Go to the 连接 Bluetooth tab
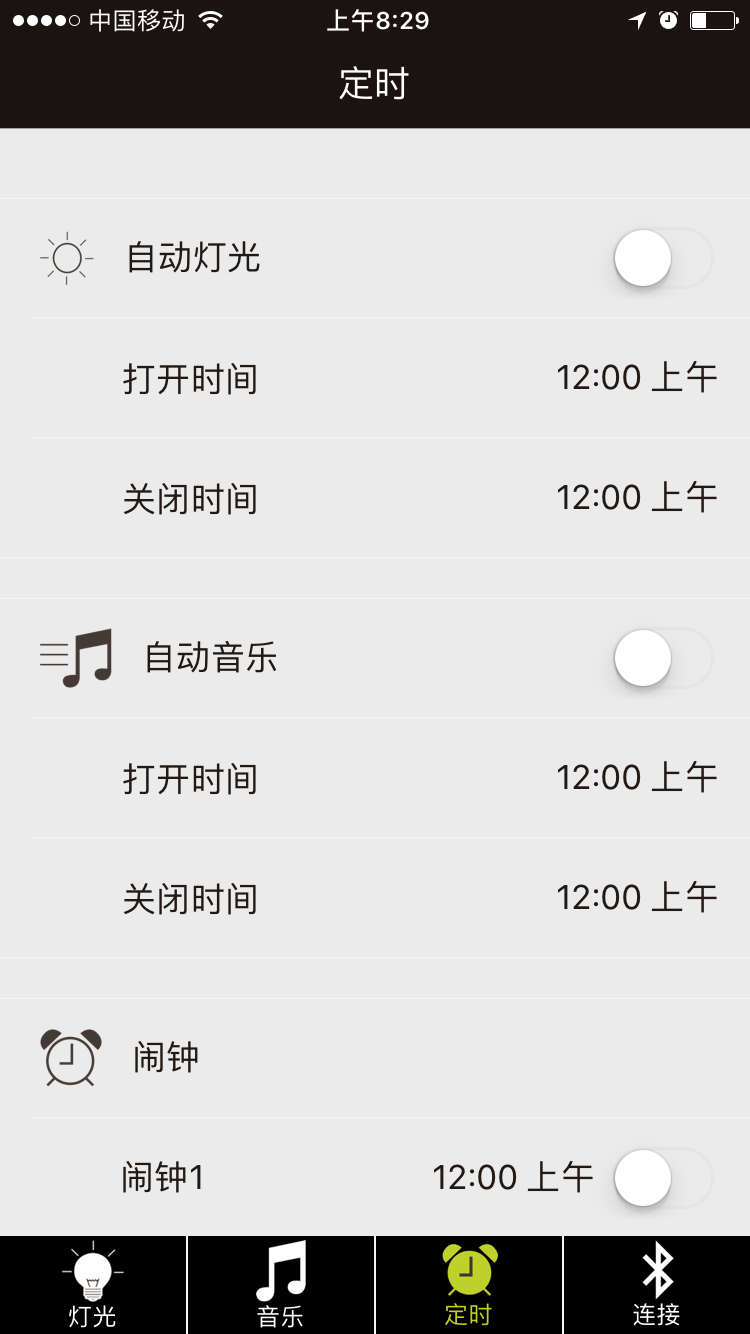This screenshot has width=750, height=1334. point(657,1285)
